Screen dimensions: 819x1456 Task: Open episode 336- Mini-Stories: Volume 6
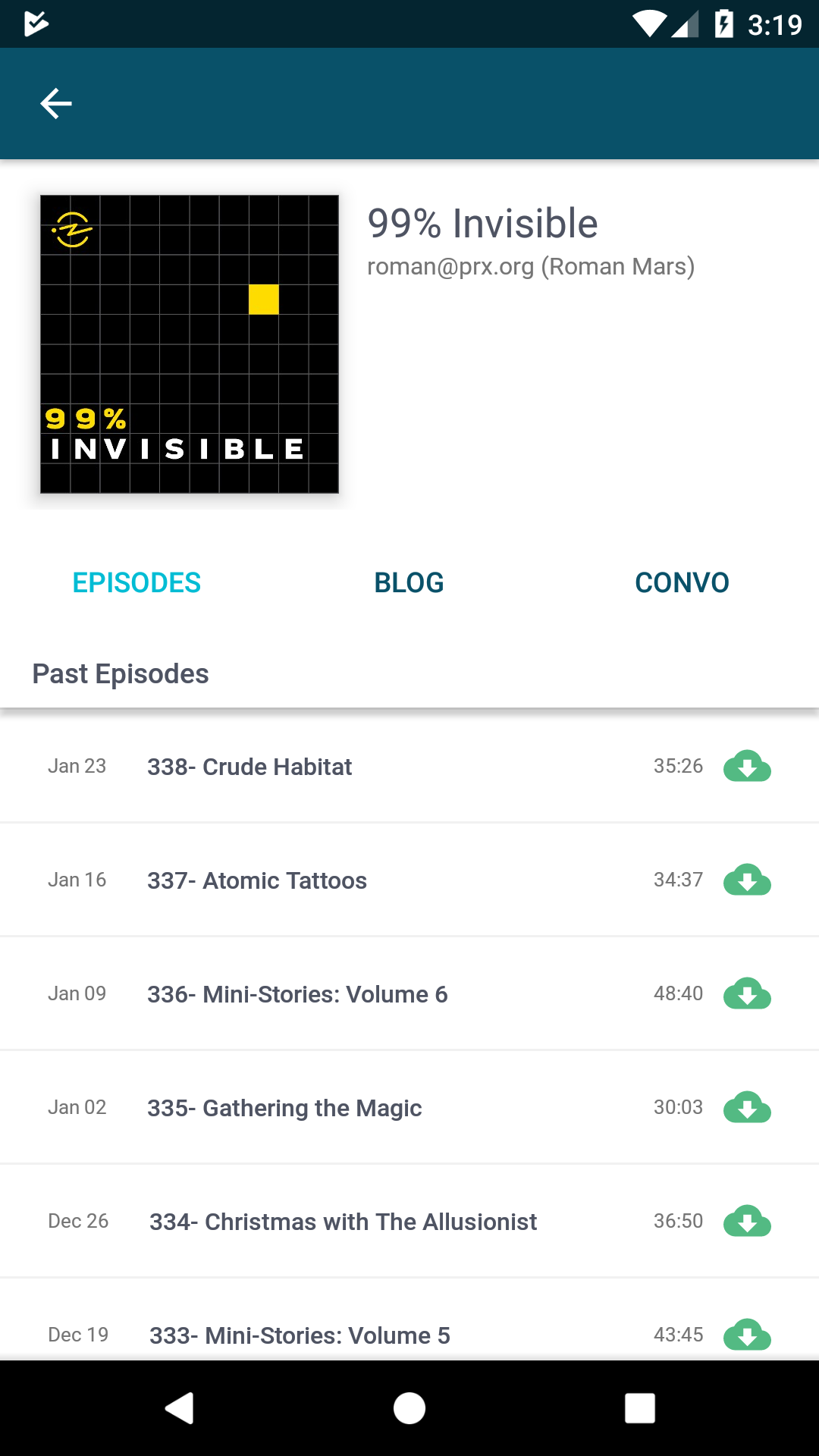297,994
